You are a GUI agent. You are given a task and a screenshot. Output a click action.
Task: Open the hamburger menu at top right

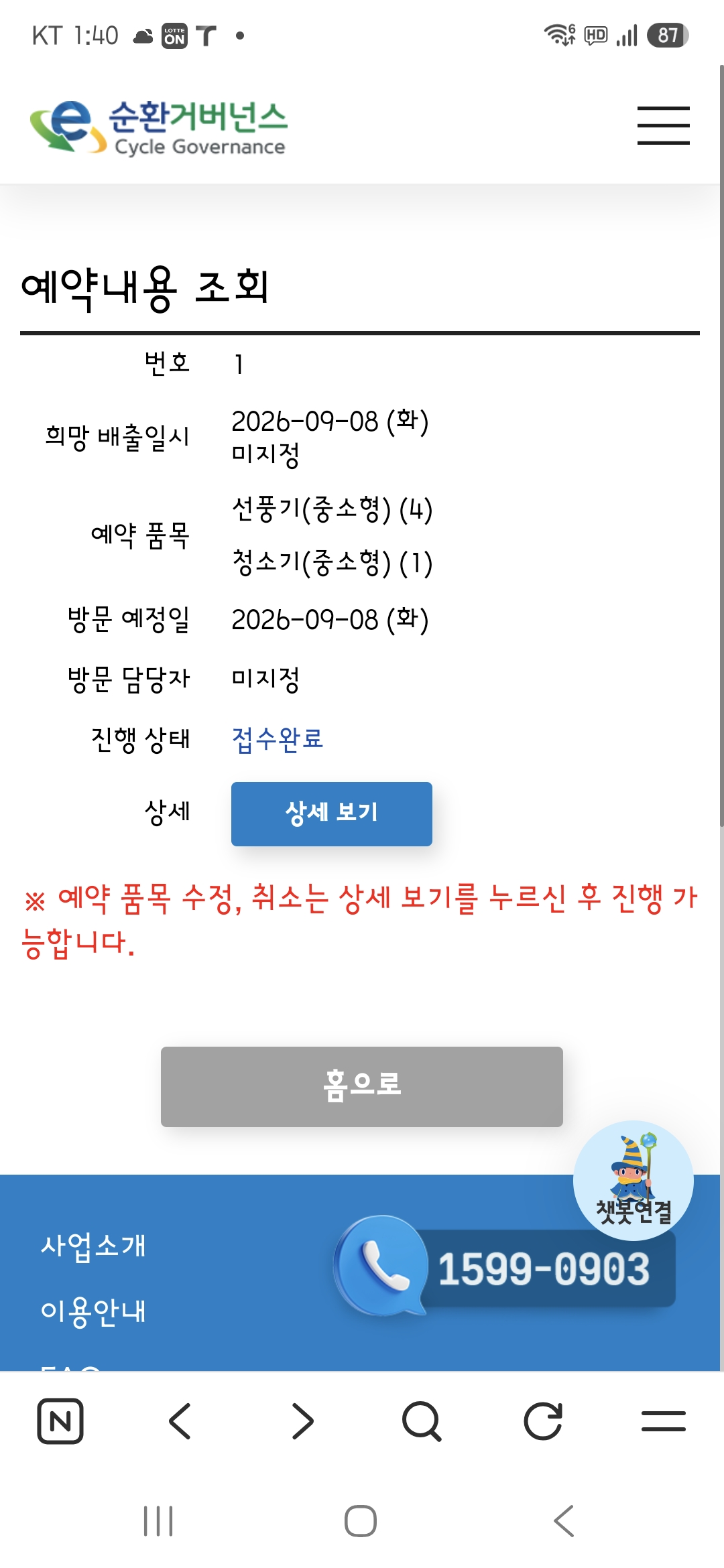click(663, 125)
